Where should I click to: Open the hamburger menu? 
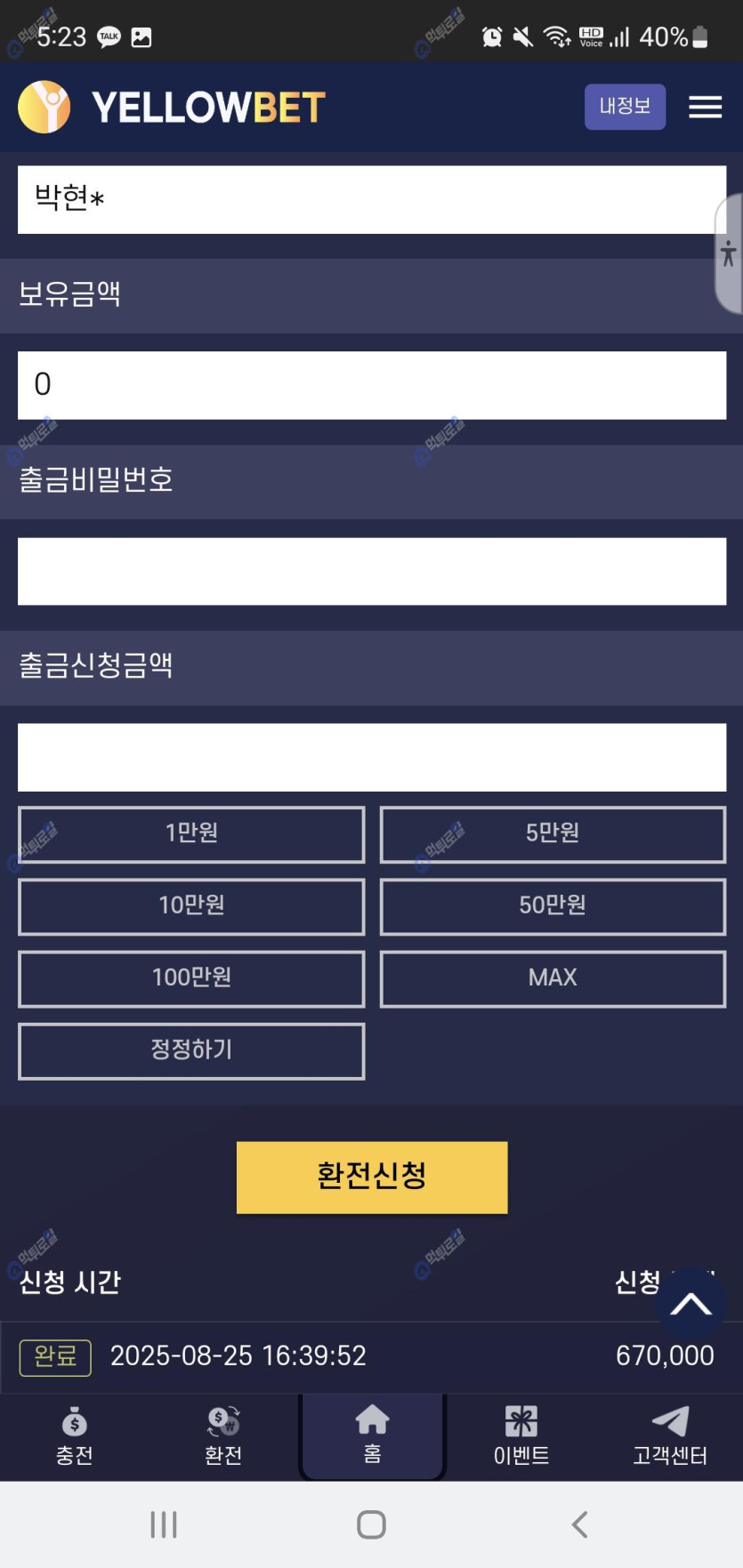click(x=705, y=108)
